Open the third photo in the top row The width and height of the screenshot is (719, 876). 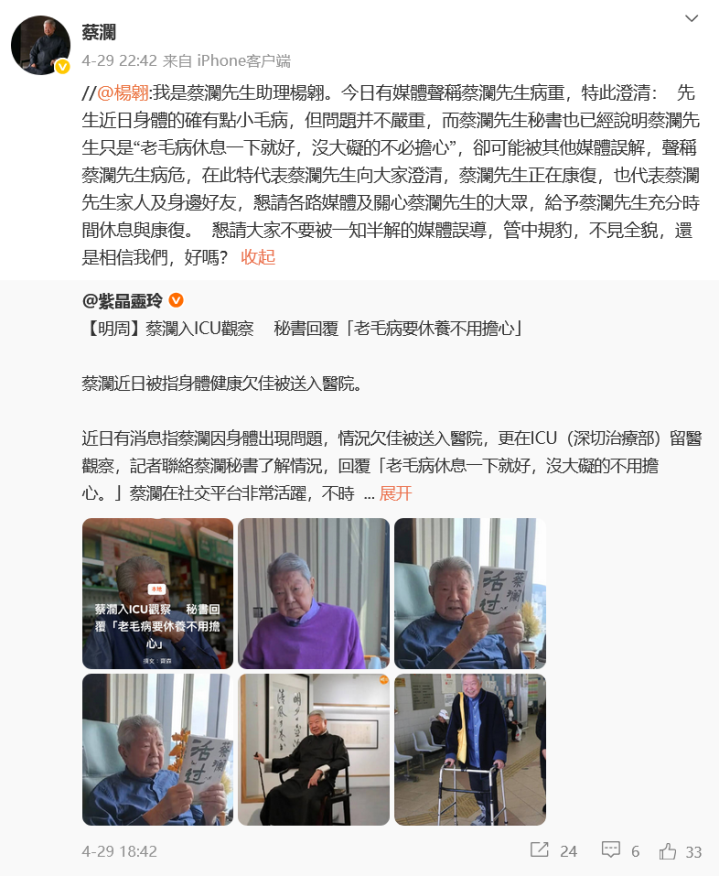pyautogui.click(x=470, y=593)
